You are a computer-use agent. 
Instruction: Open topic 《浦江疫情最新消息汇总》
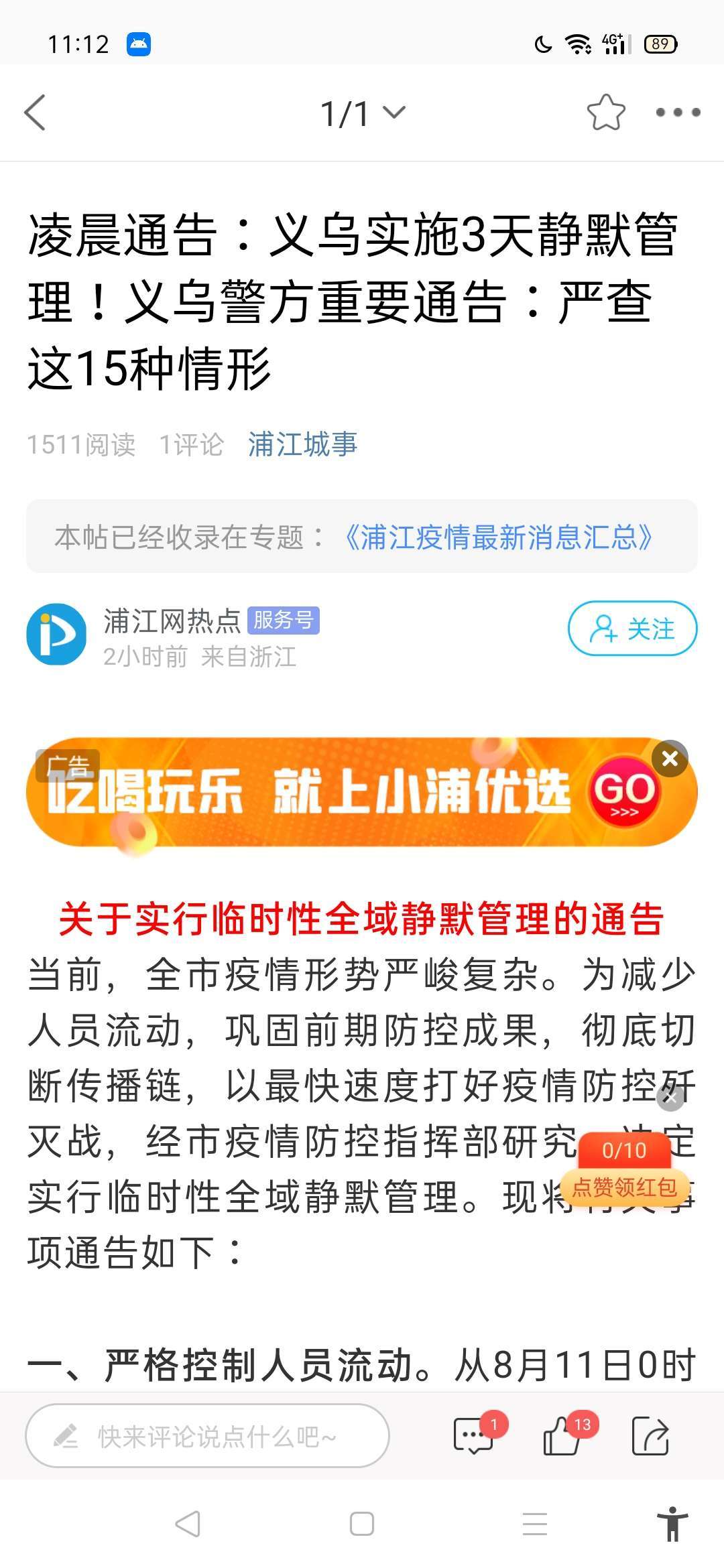(x=497, y=537)
